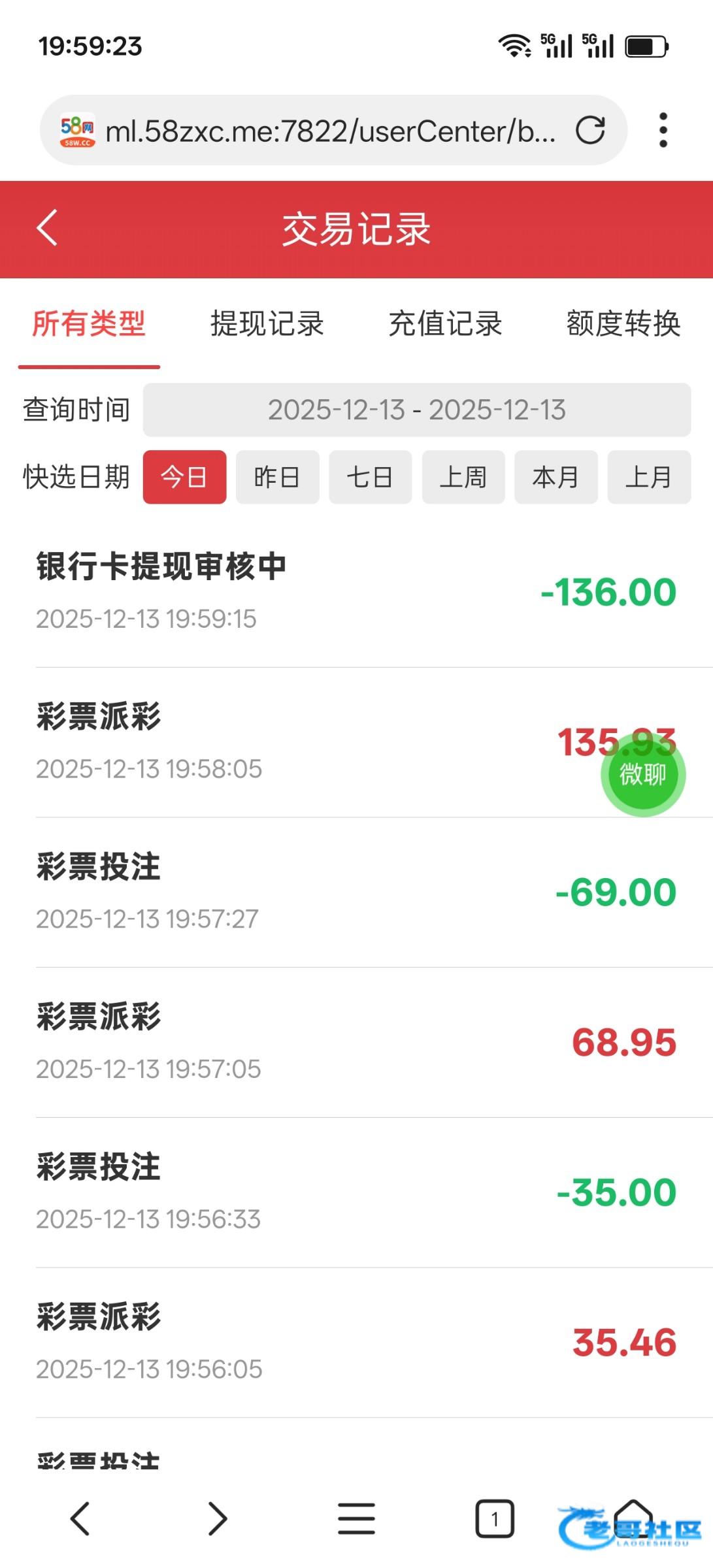The image size is (713, 1568).
Task: Open the browser menu with three lines
Action: coord(356,1519)
